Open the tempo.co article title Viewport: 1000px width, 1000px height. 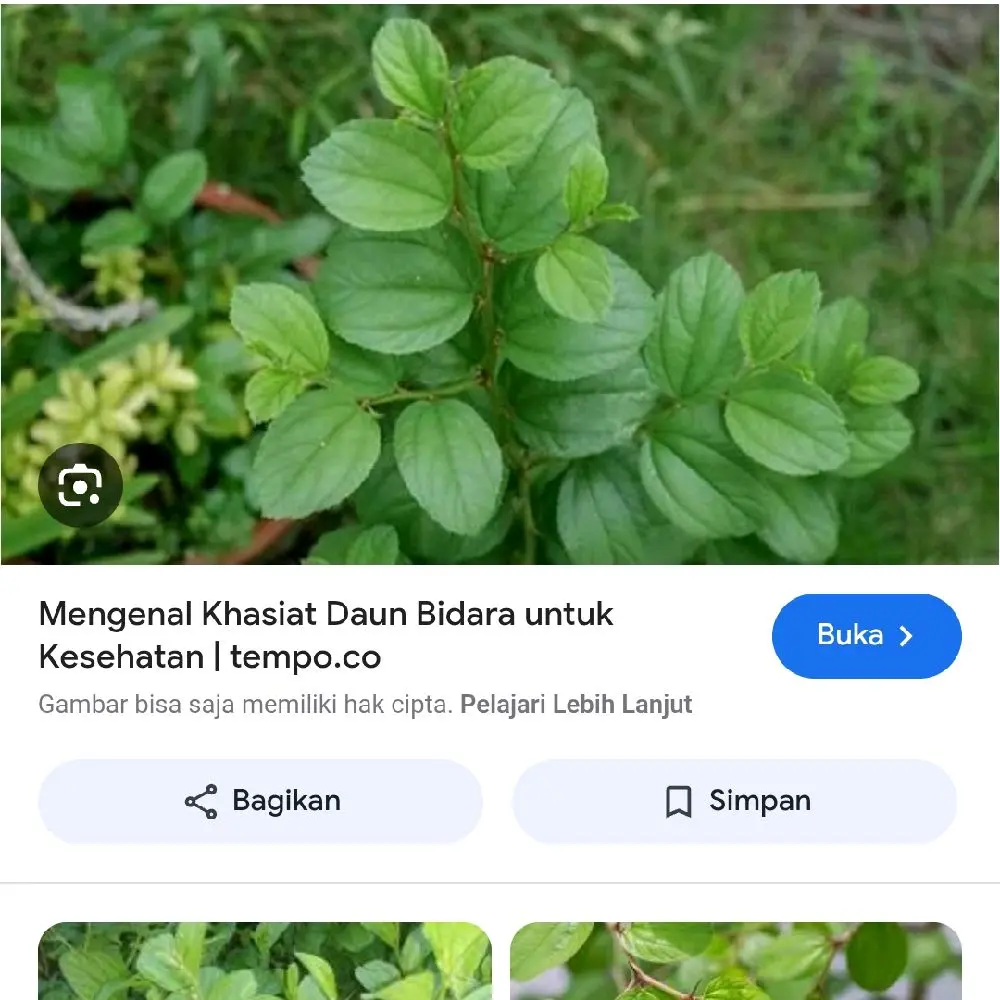[x=326, y=635]
